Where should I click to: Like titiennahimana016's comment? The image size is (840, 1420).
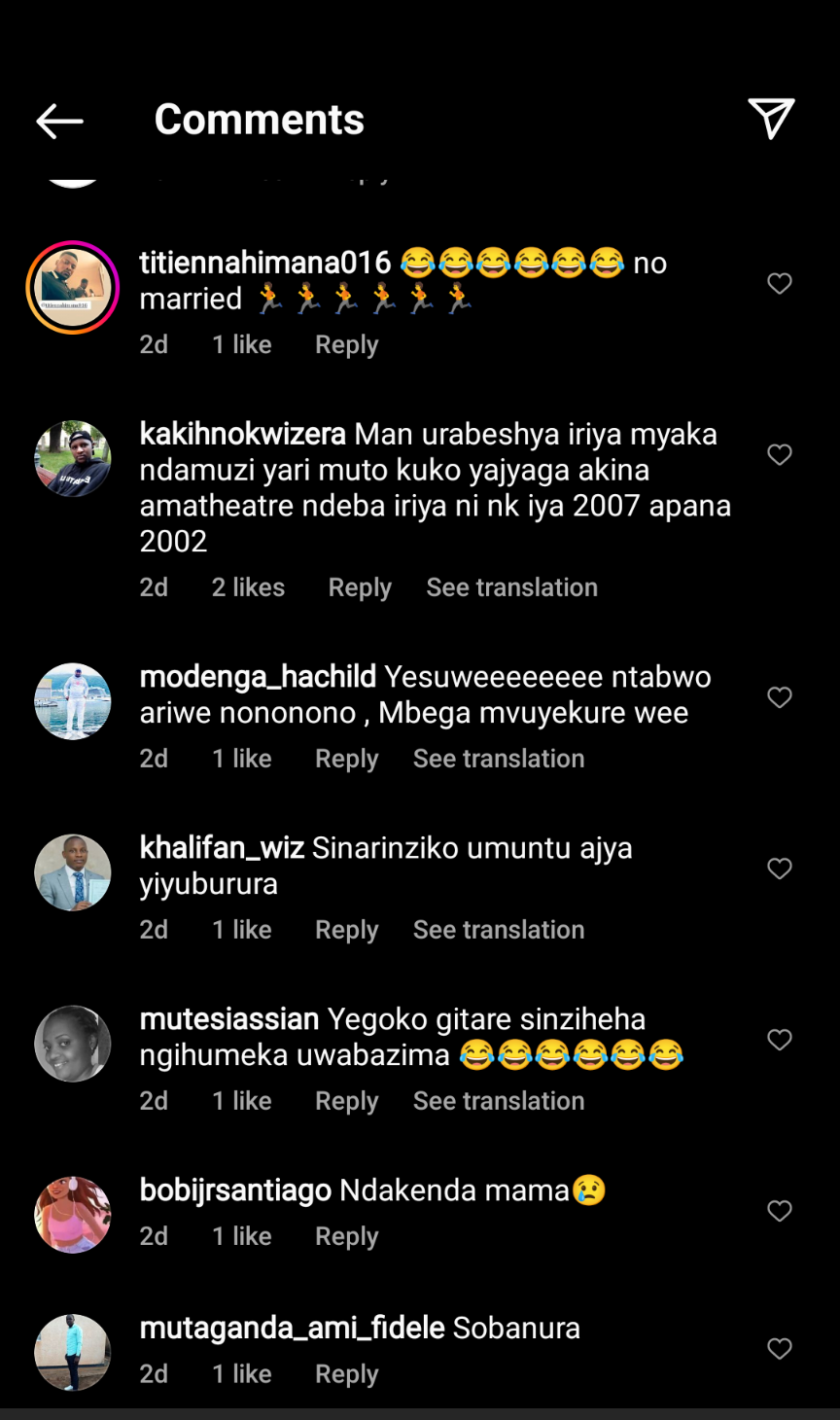(x=779, y=283)
